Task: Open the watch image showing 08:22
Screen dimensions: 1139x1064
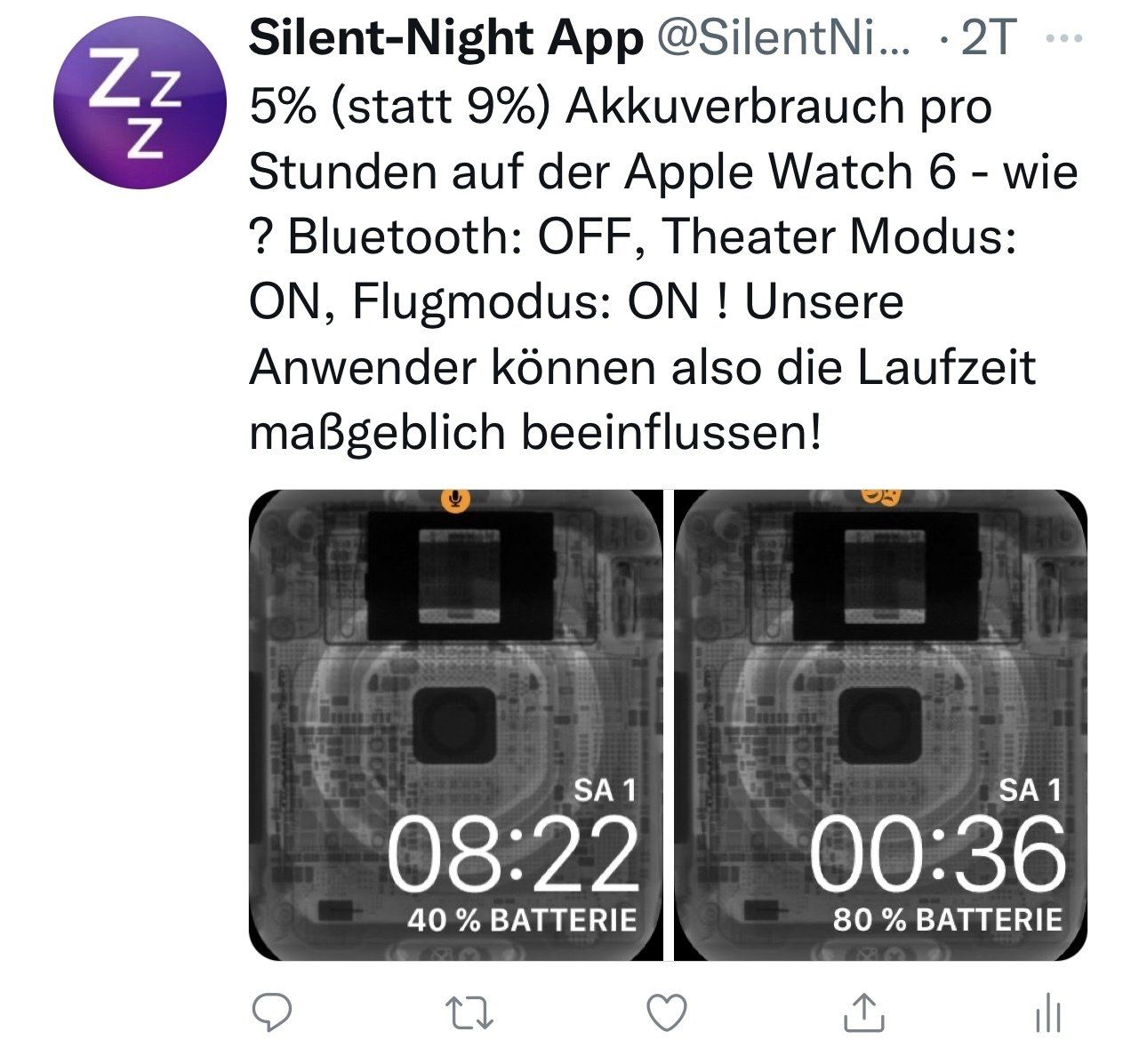Action: click(x=455, y=724)
